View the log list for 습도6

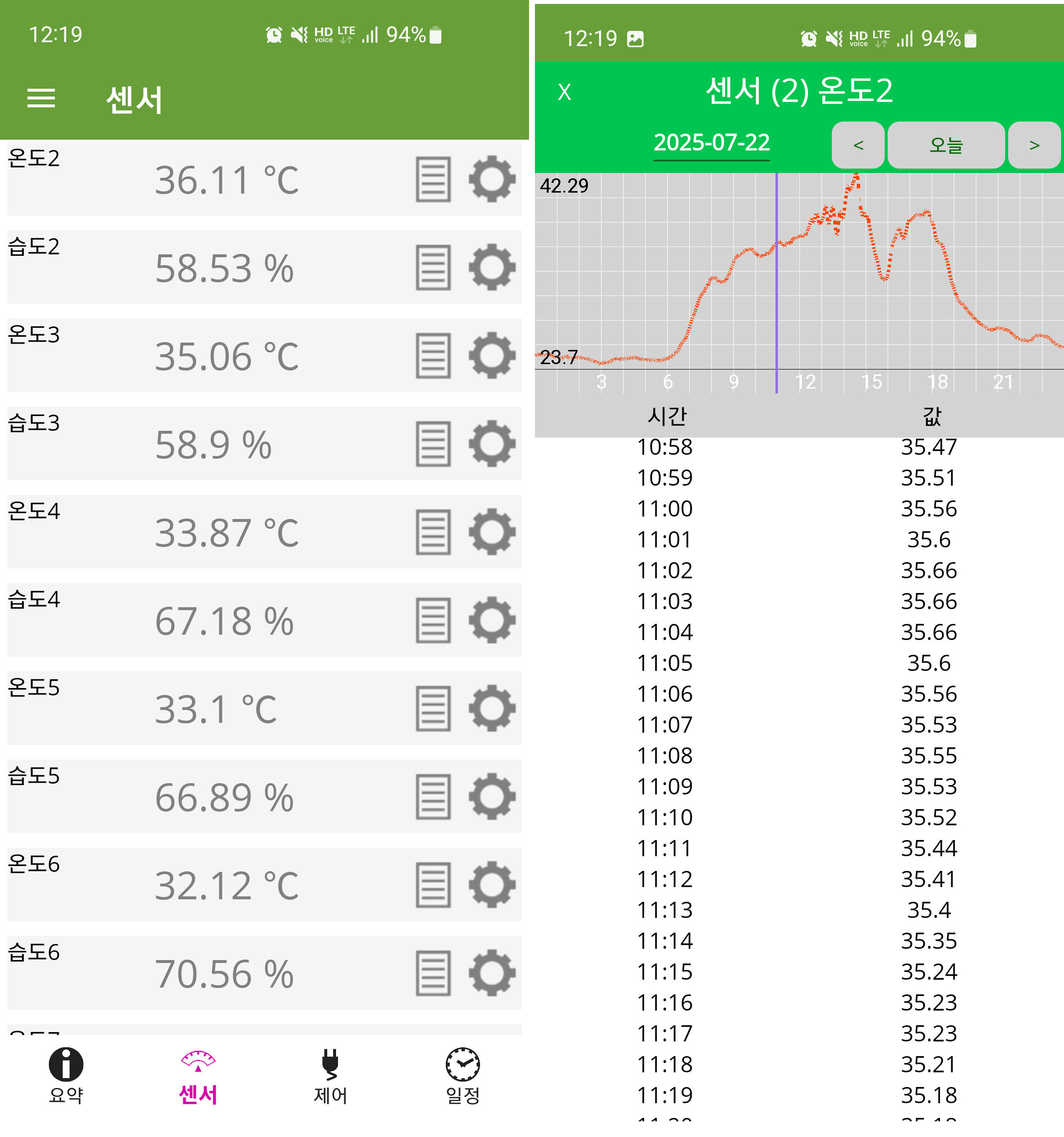pos(433,973)
